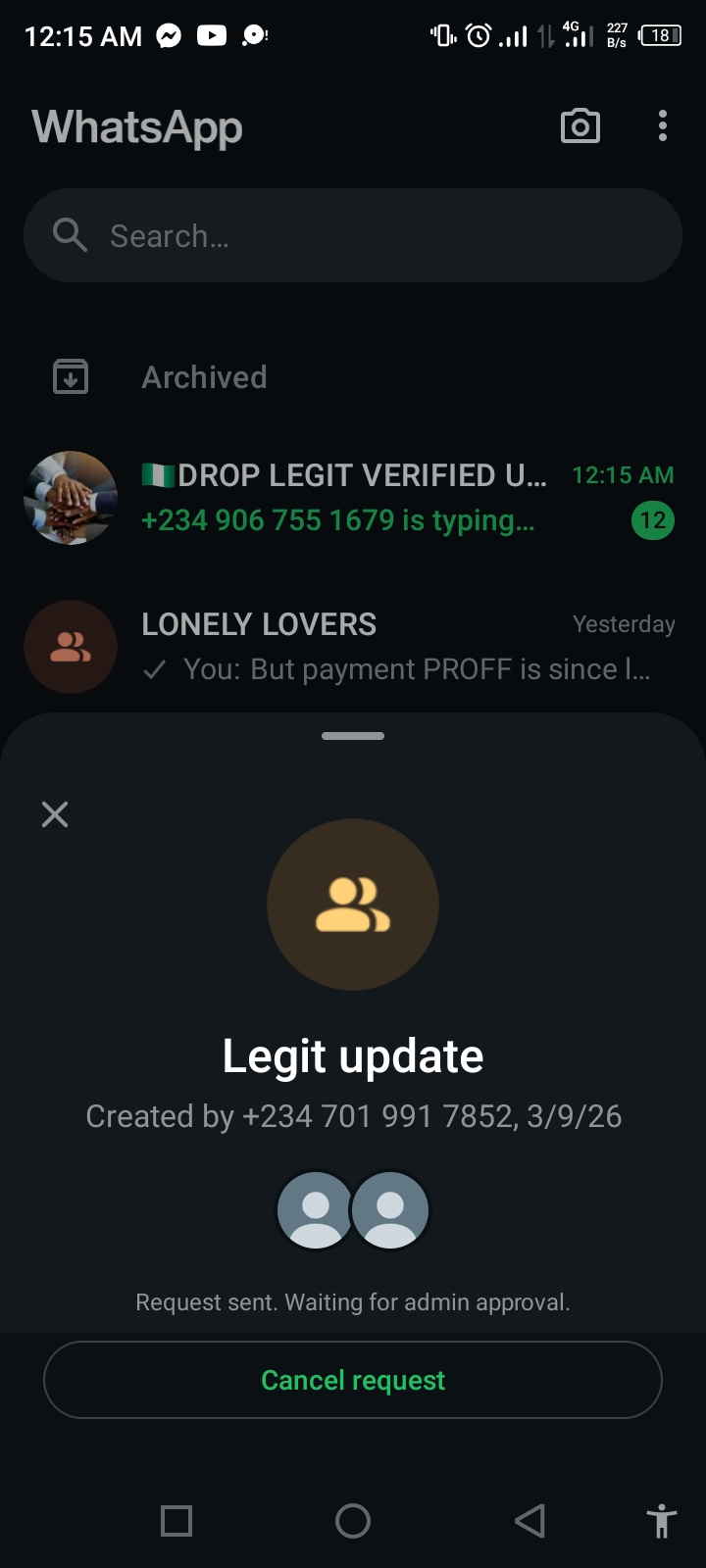Open the WhatsApp camera

580,126
